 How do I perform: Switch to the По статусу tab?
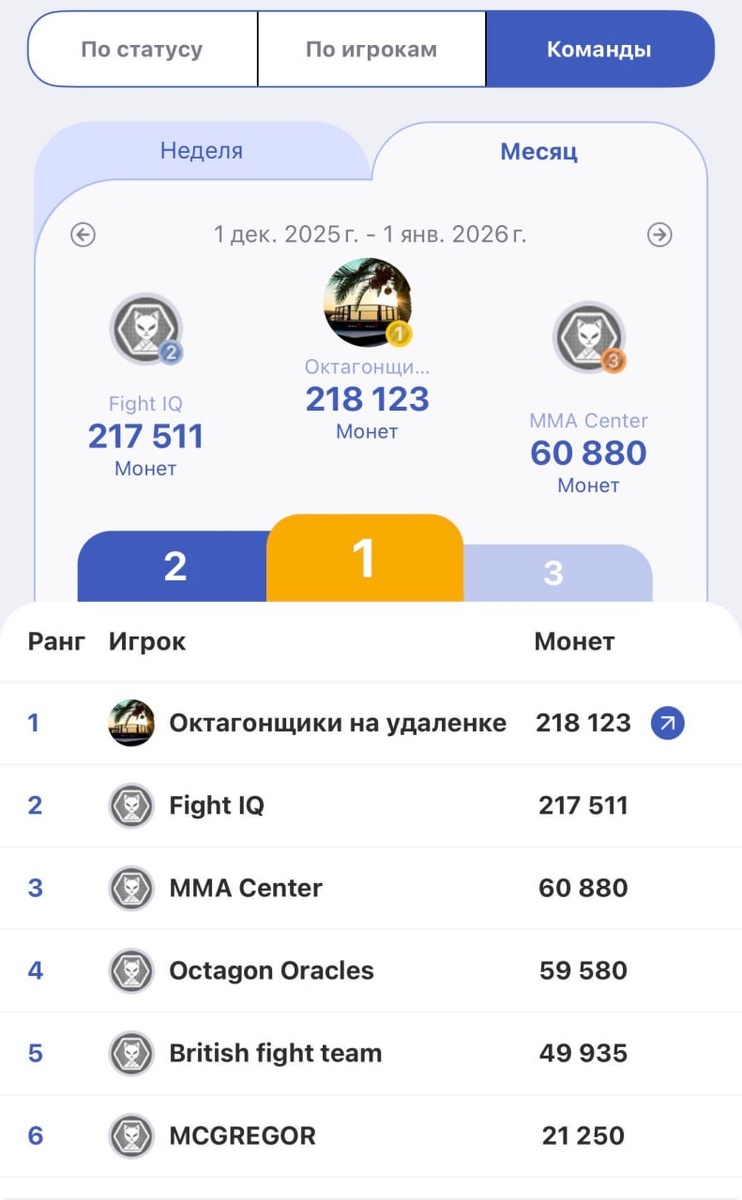click(142, 49)
